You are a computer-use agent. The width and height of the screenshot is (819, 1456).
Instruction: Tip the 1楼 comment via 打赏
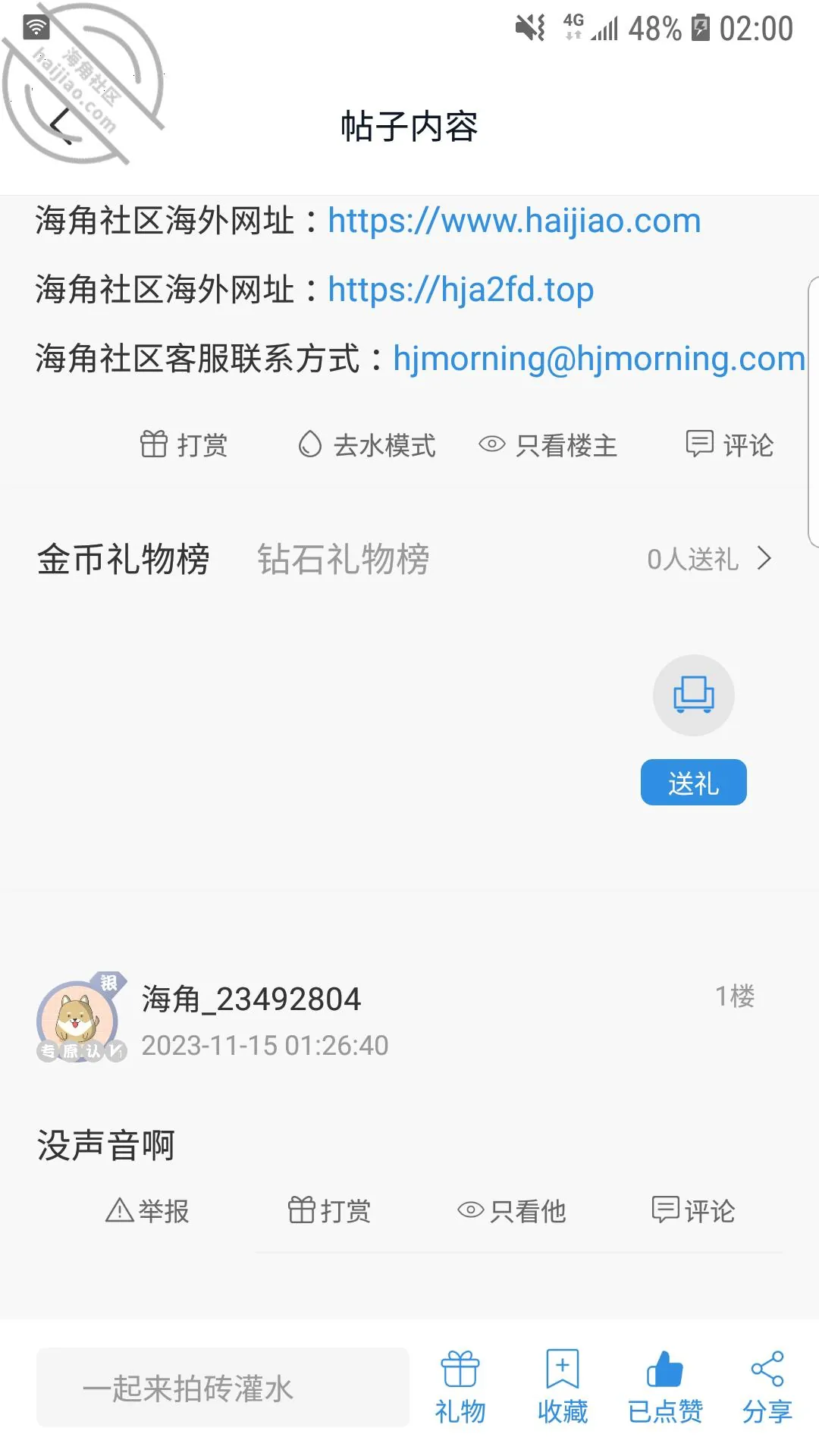tap(329, 1211)
